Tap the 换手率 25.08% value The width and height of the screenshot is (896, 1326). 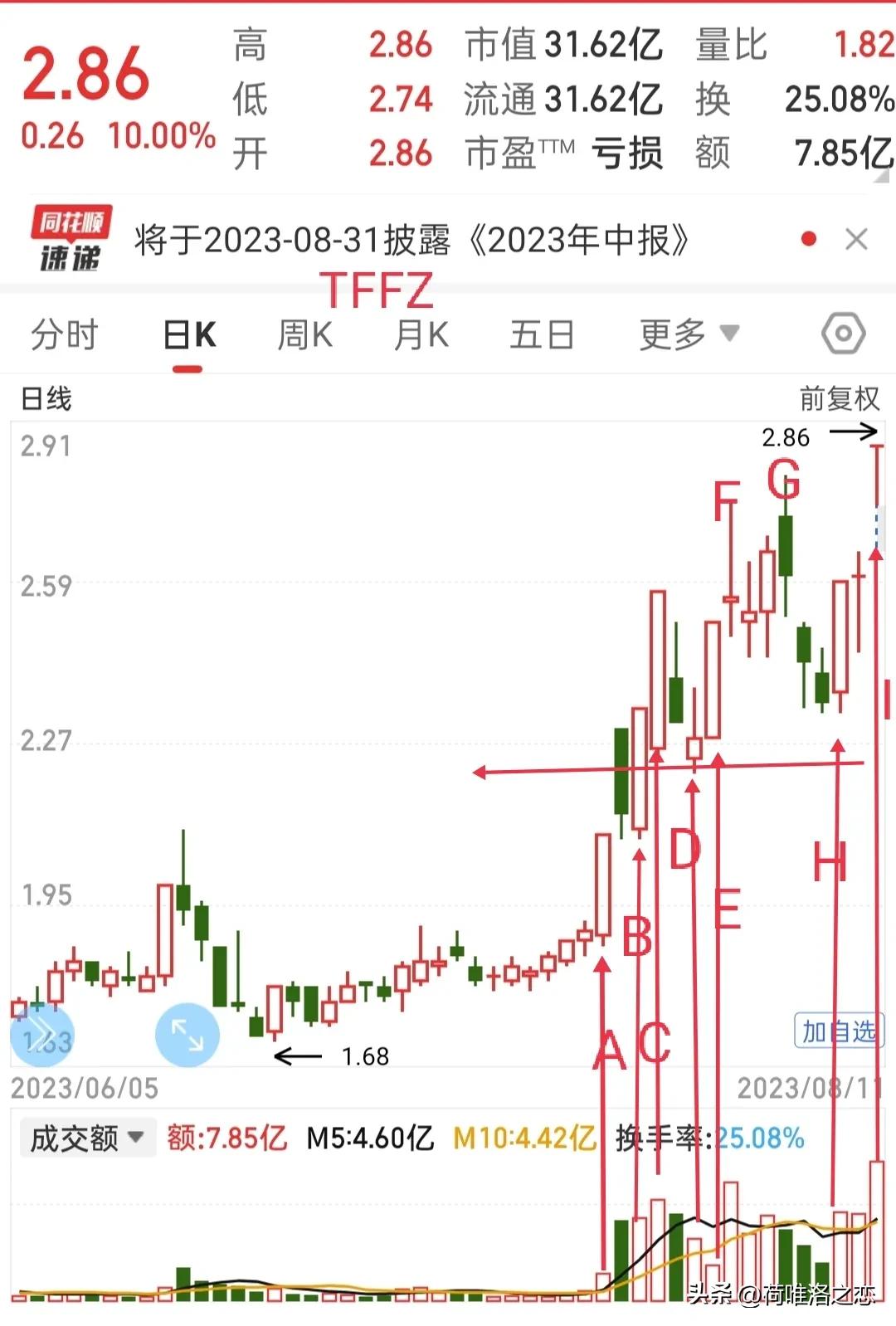(x=838, y=100)
